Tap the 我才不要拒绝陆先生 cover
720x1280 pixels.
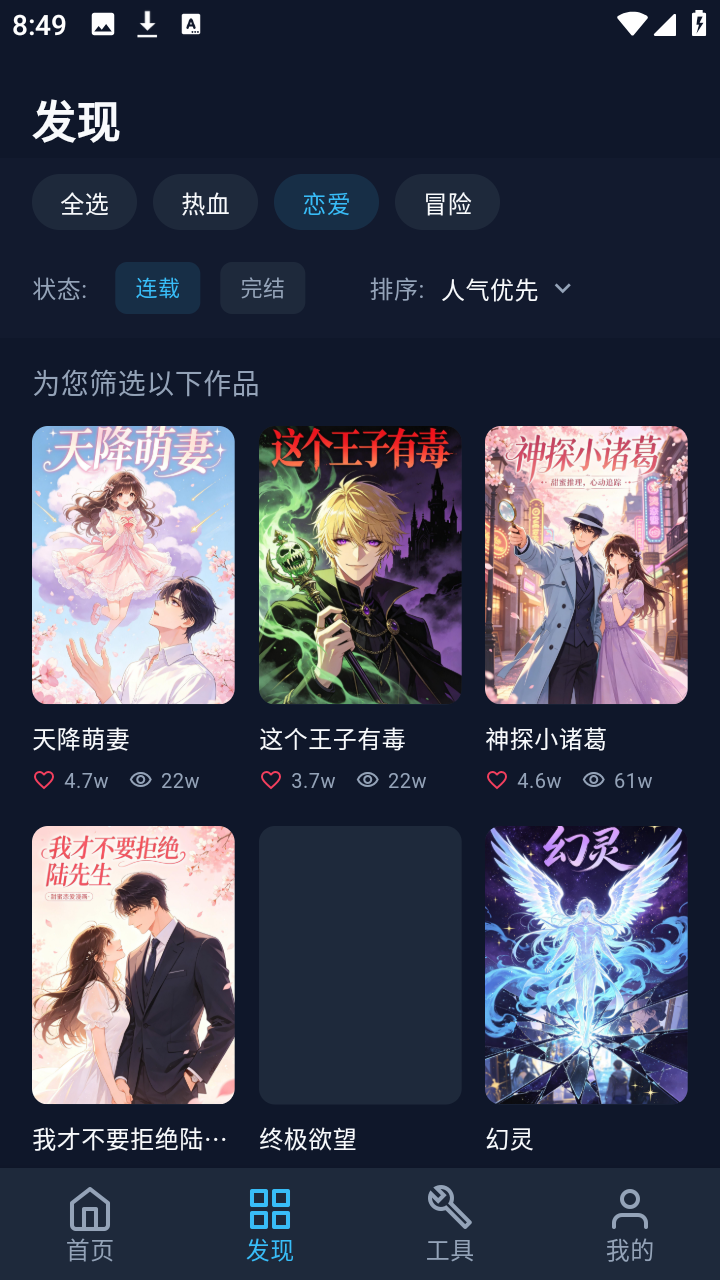pos(133,964)
